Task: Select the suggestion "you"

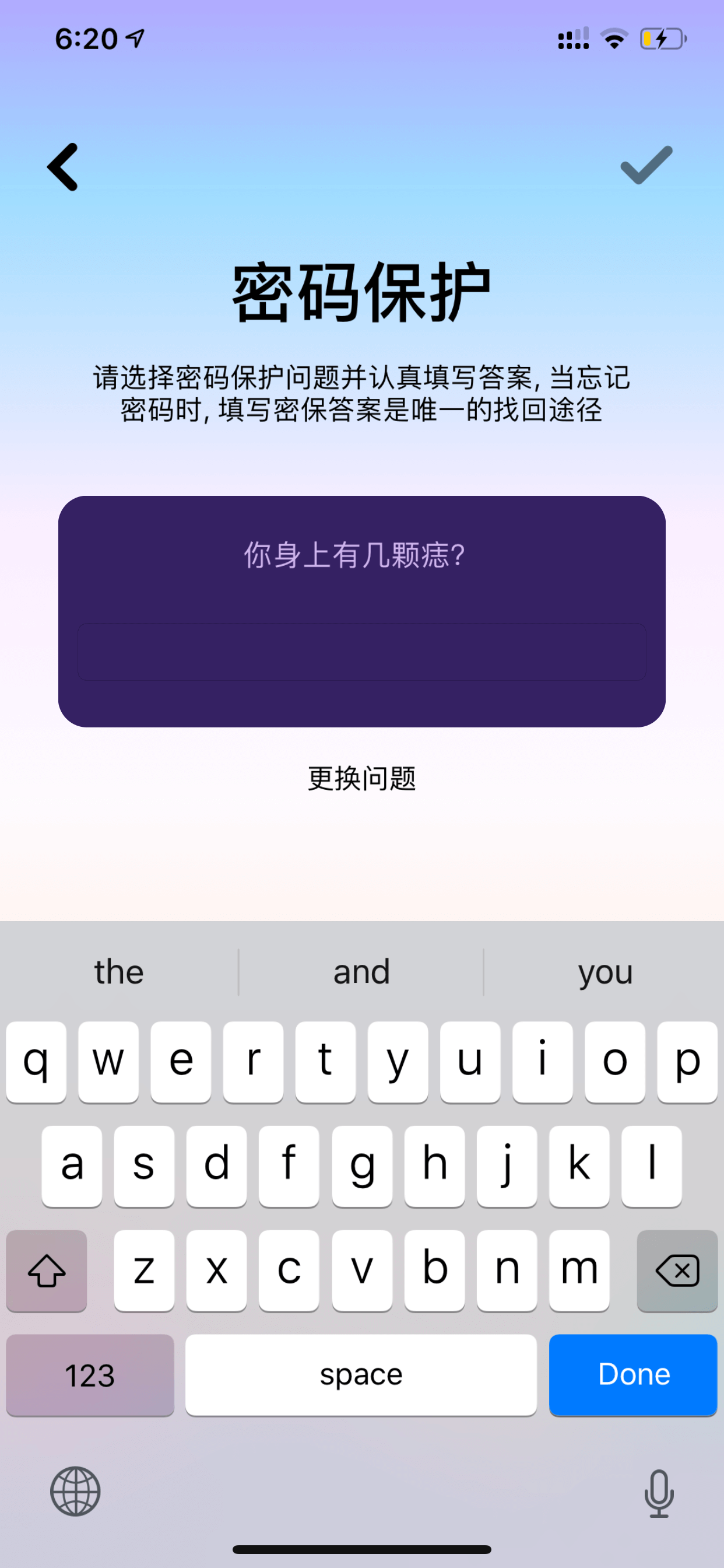Action: [604, 972]
